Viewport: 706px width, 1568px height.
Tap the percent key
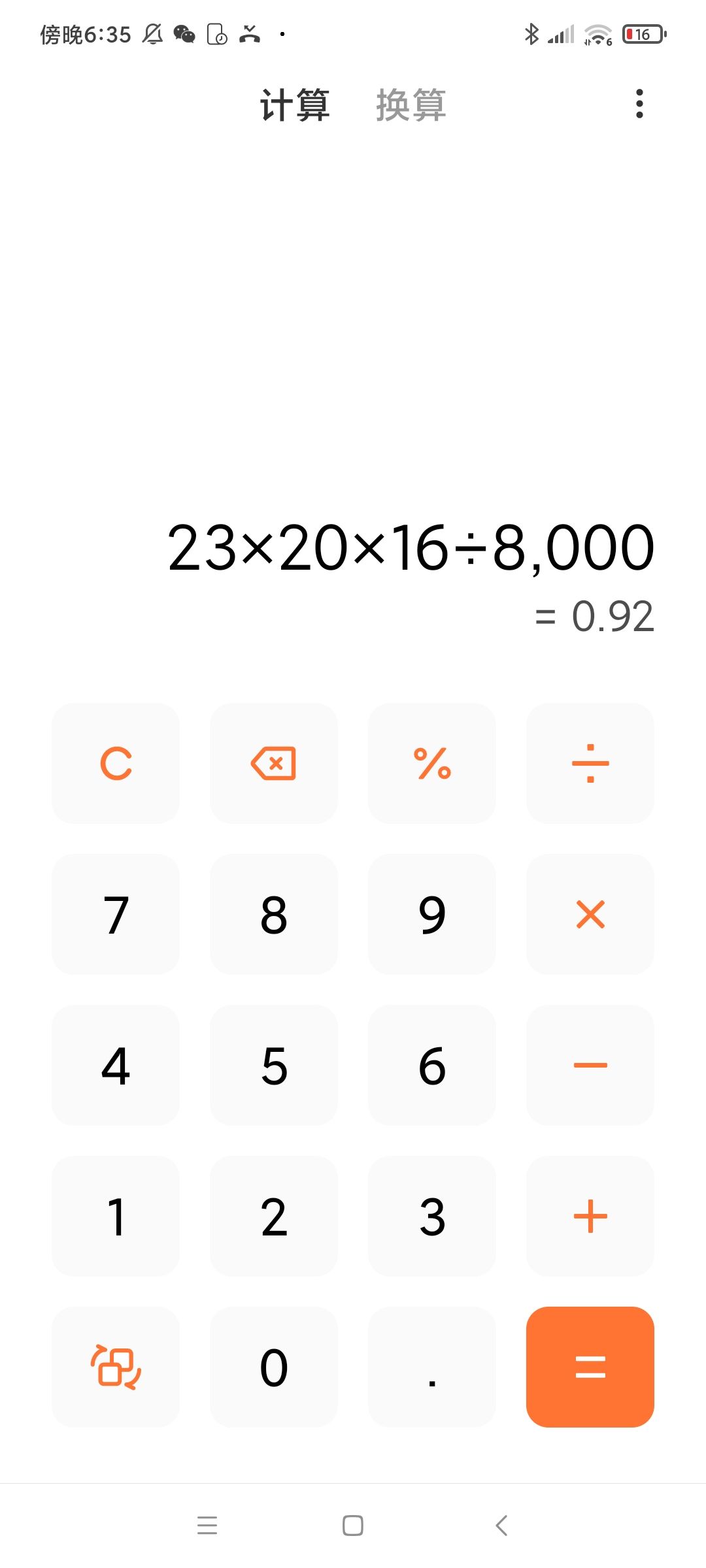(x=432, y=763)
